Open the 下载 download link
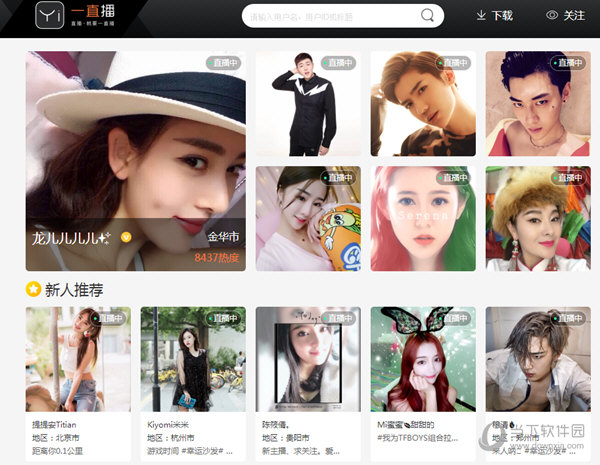Screen dimensions: 600x465 coord(494,16)
